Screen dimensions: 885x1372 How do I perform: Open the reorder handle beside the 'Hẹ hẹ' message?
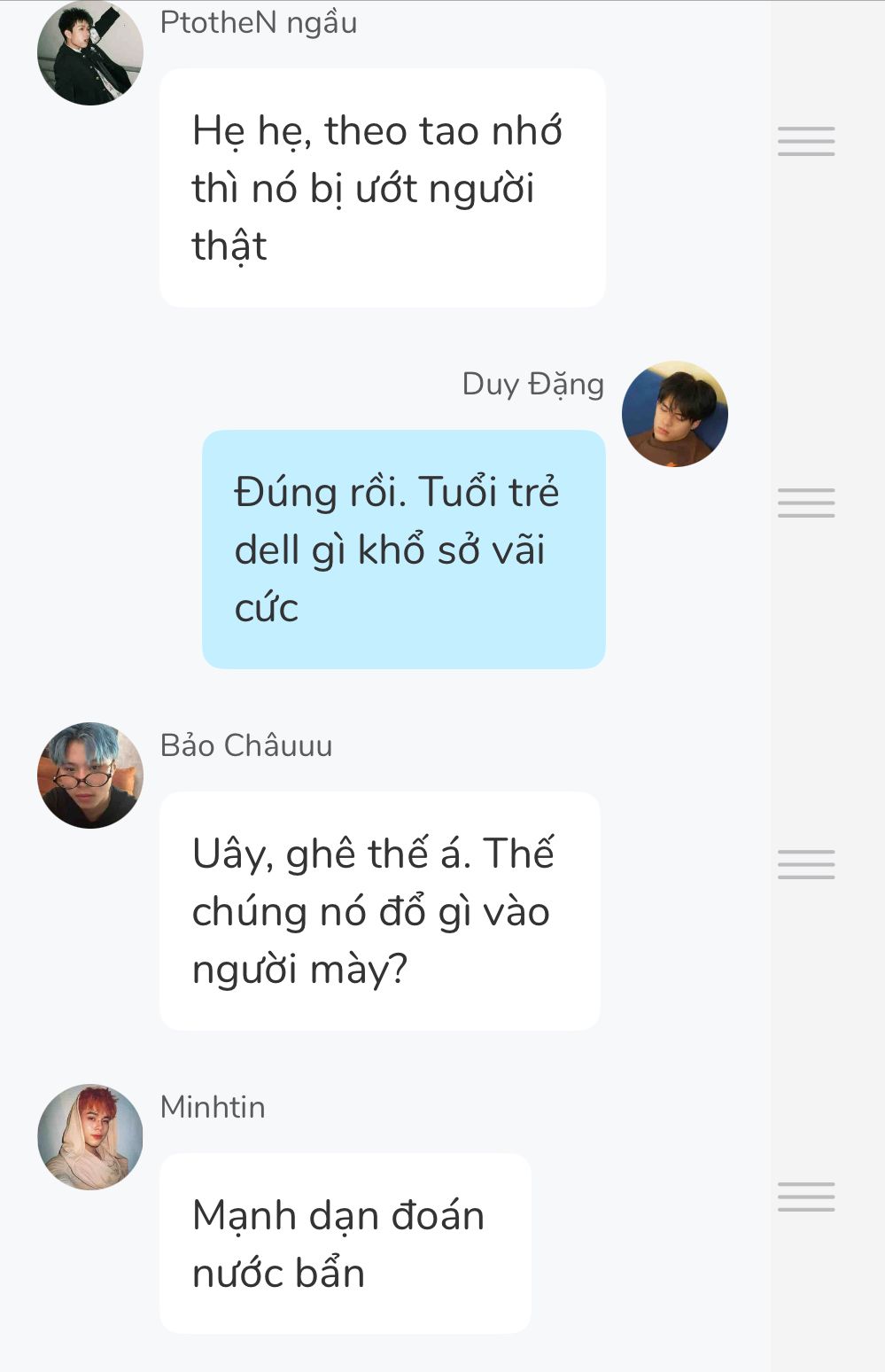click(x=806, y=142)
